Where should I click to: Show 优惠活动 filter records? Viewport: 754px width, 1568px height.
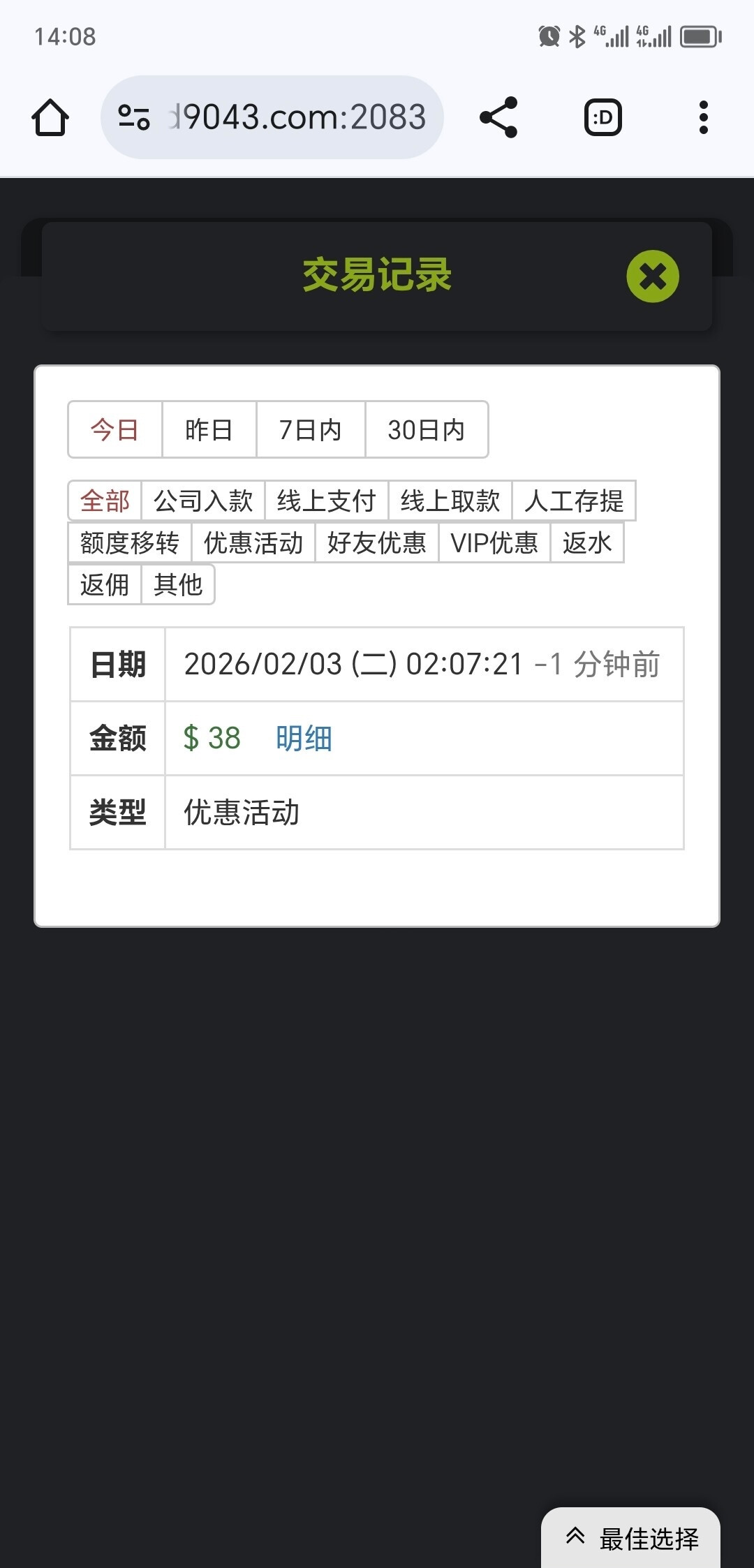click(253, 543)
